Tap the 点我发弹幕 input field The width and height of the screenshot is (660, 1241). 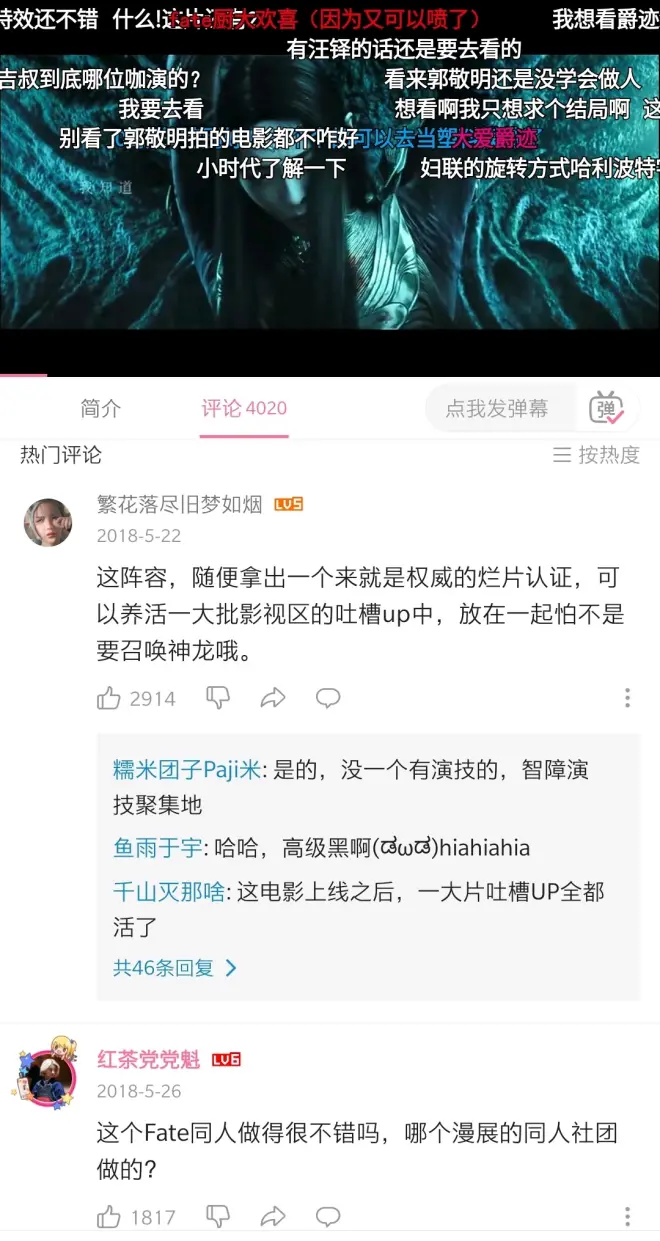point(497,408)
